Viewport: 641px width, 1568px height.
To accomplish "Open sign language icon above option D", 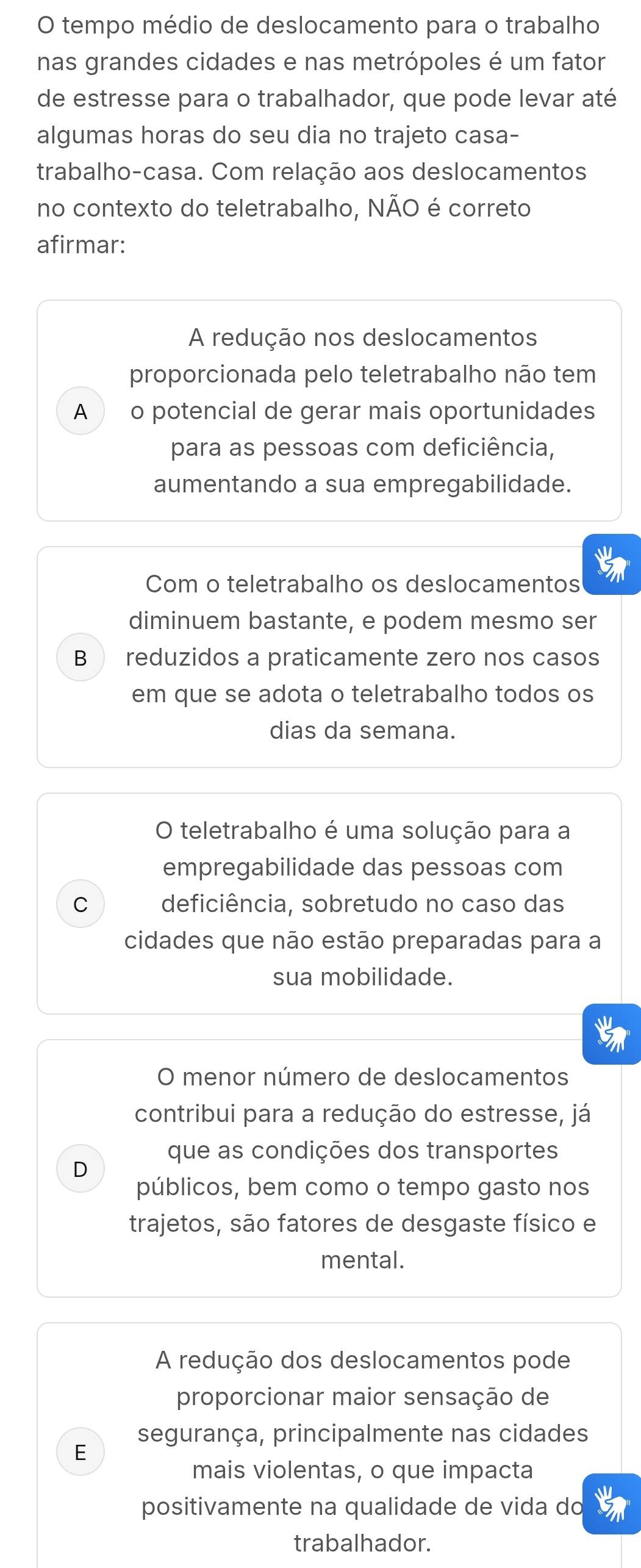I will click(x=612, y=1034).
